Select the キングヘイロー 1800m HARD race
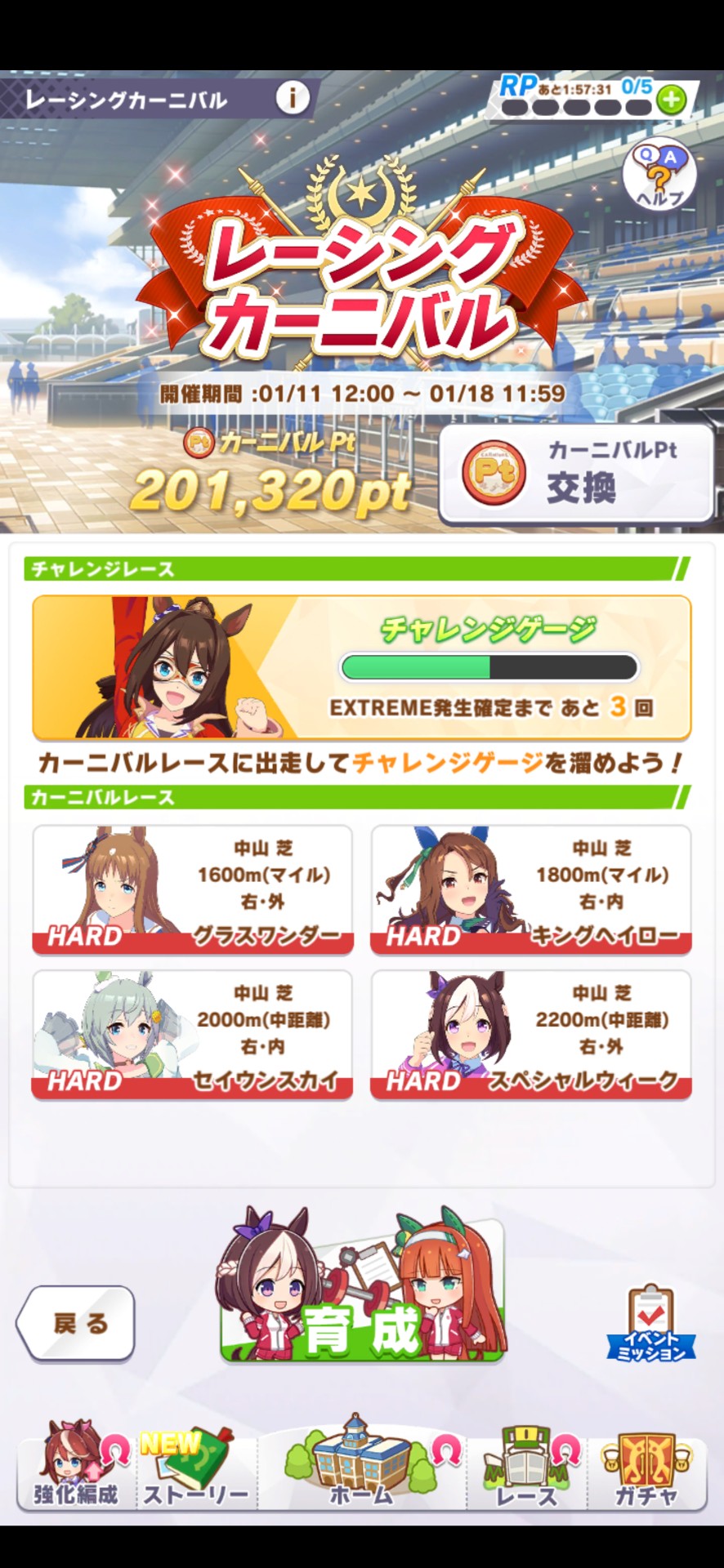 (x=531, y=889)
